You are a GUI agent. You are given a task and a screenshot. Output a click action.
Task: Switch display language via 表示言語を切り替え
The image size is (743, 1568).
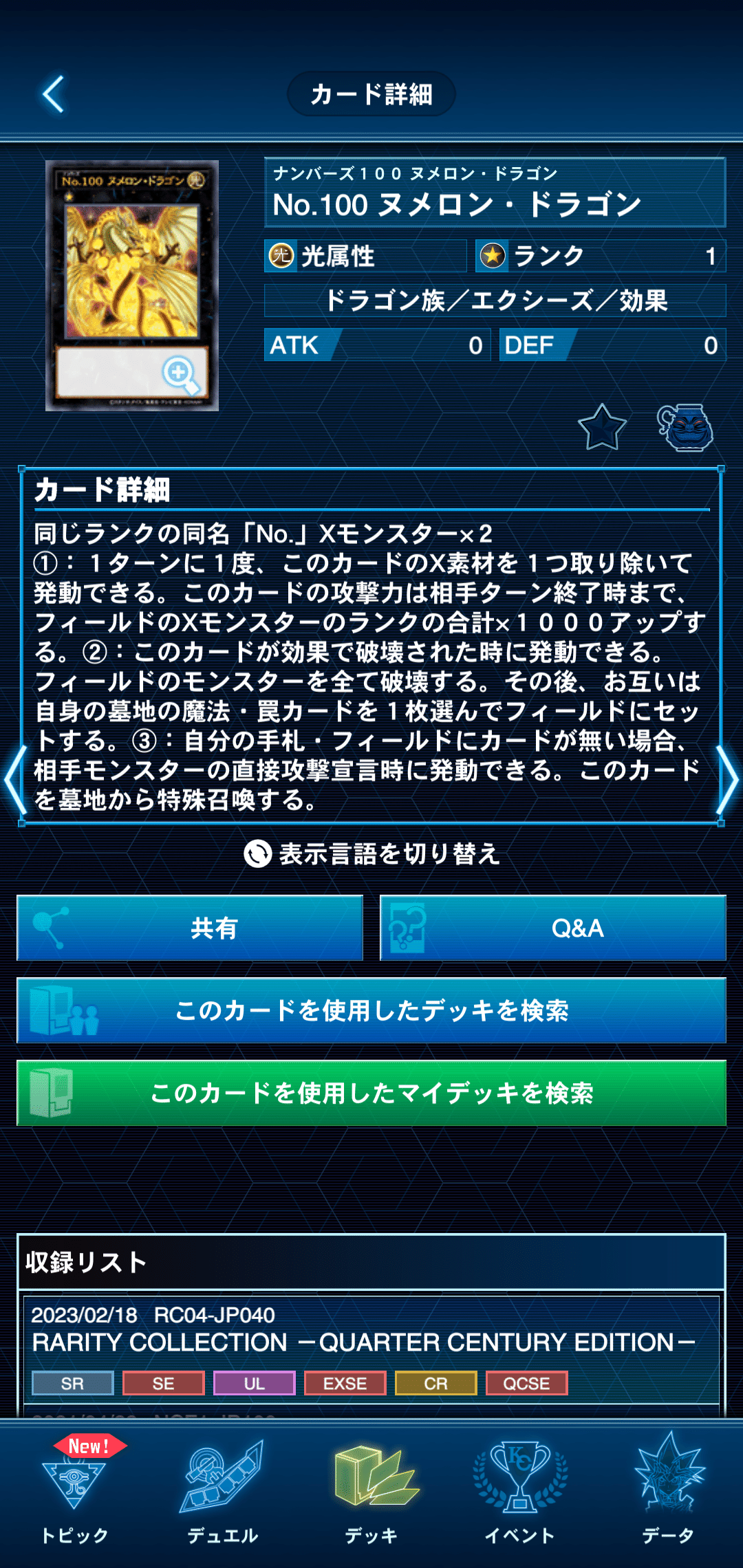tap(371, 854)
